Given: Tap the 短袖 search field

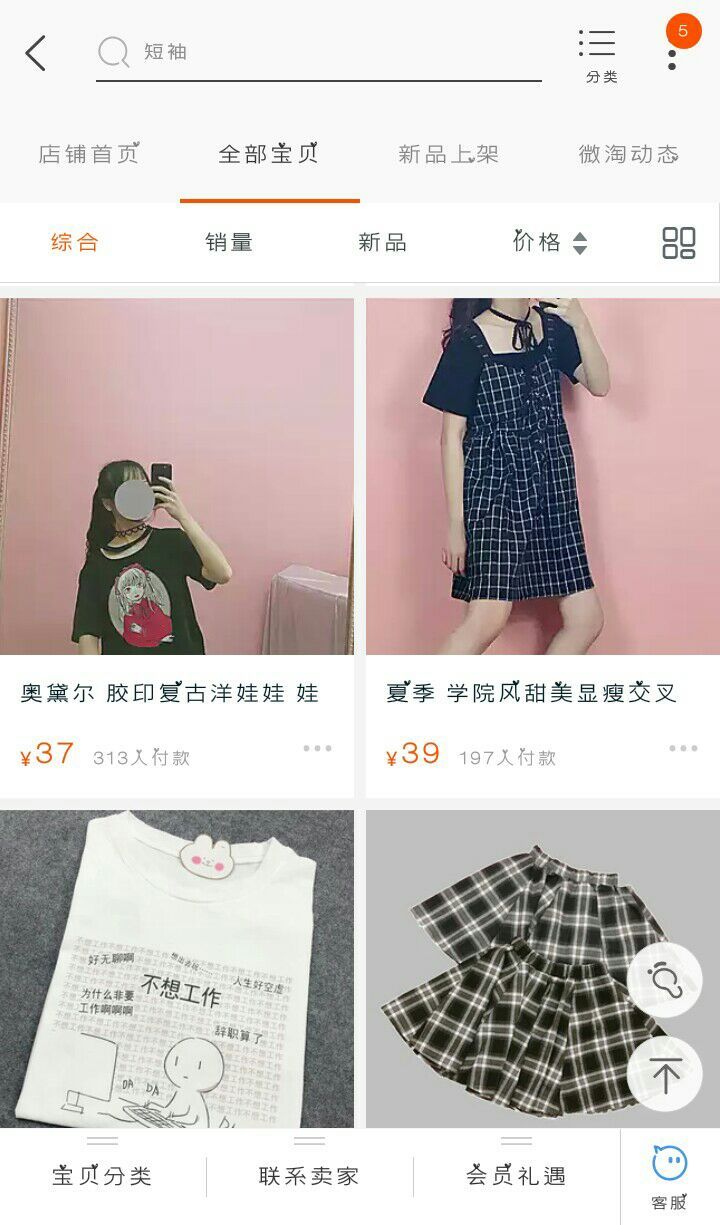Looking at the screenshot, I should (x=320, y=52).
